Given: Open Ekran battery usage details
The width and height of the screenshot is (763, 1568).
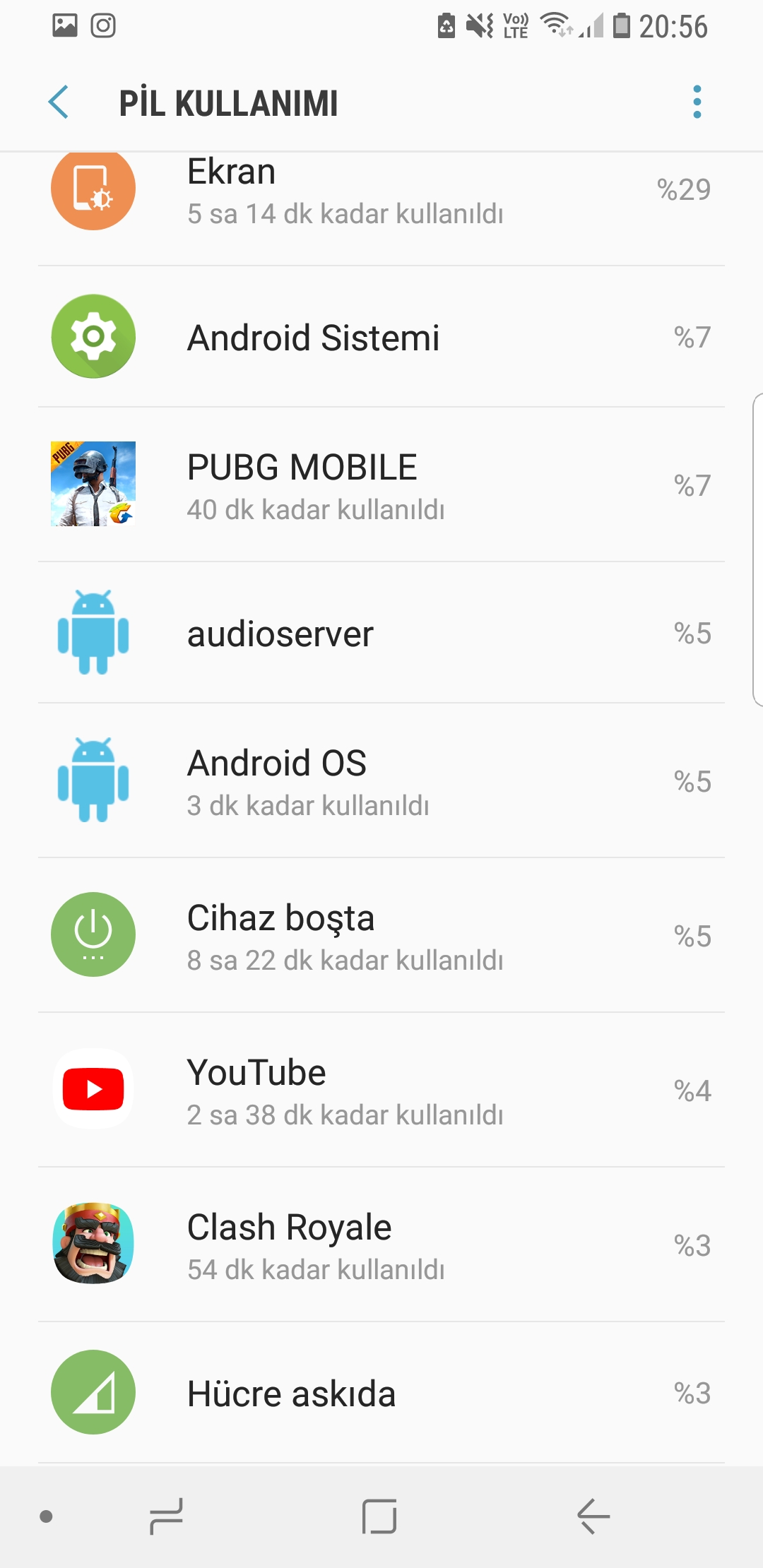Looking at the screenshot, I should click(381, 192).
